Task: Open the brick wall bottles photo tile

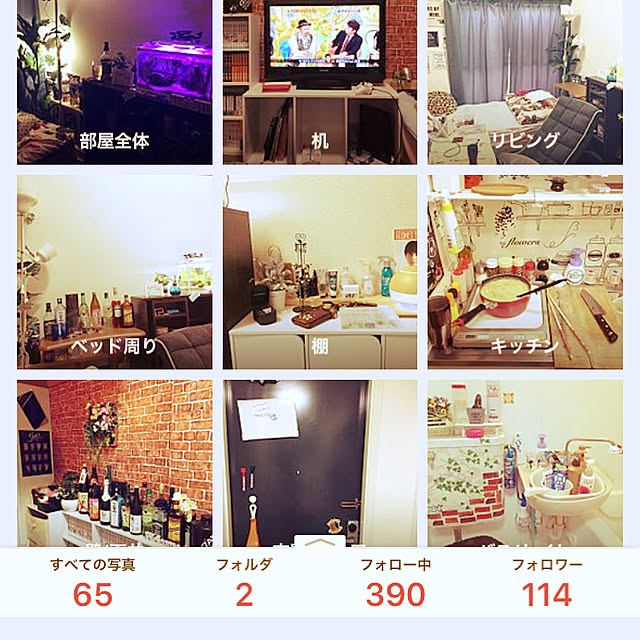Action: [114, 462]
